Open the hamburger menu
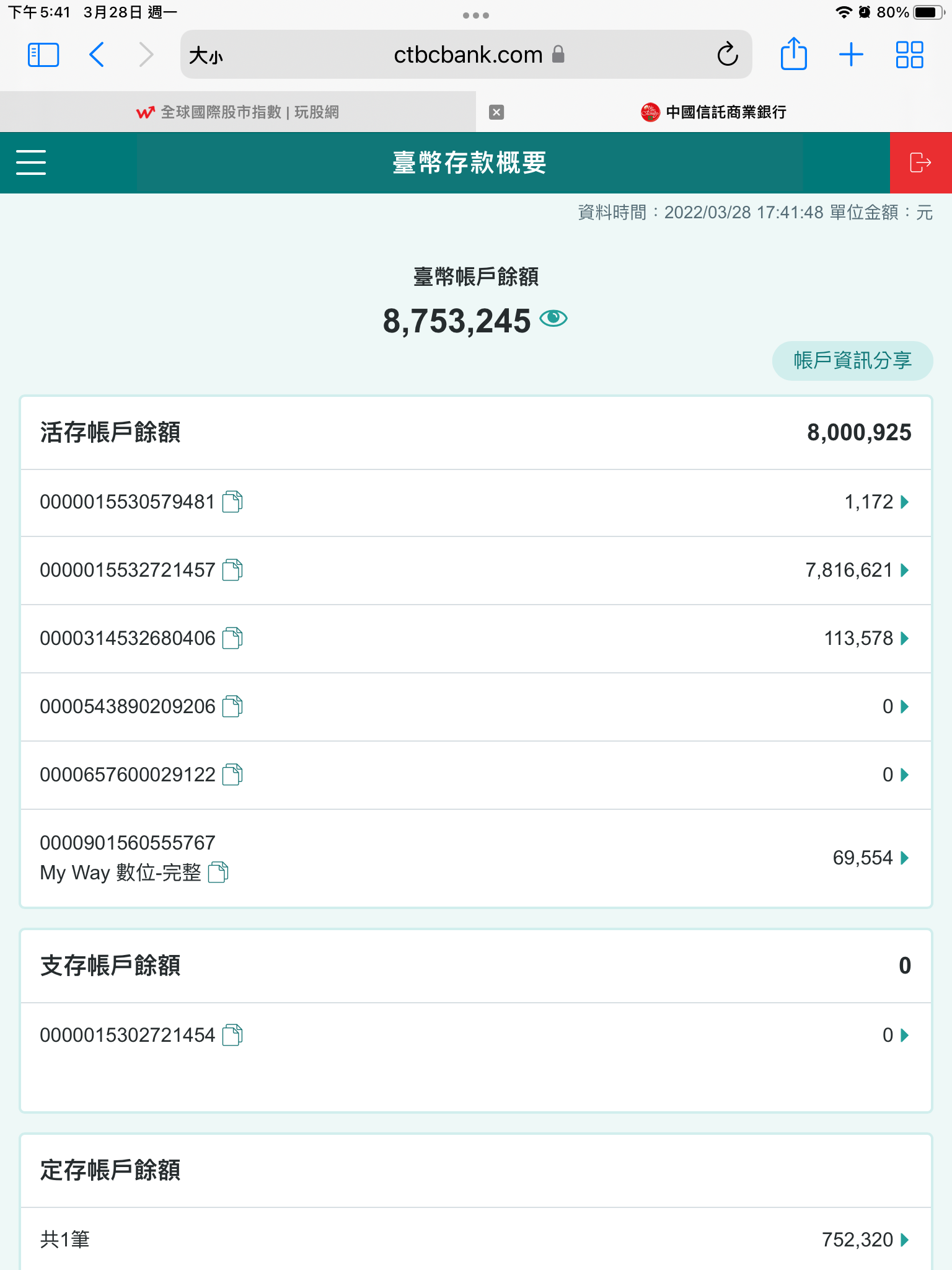The image size is (952, 1270). pyautogui.click(x=31, y=162)
